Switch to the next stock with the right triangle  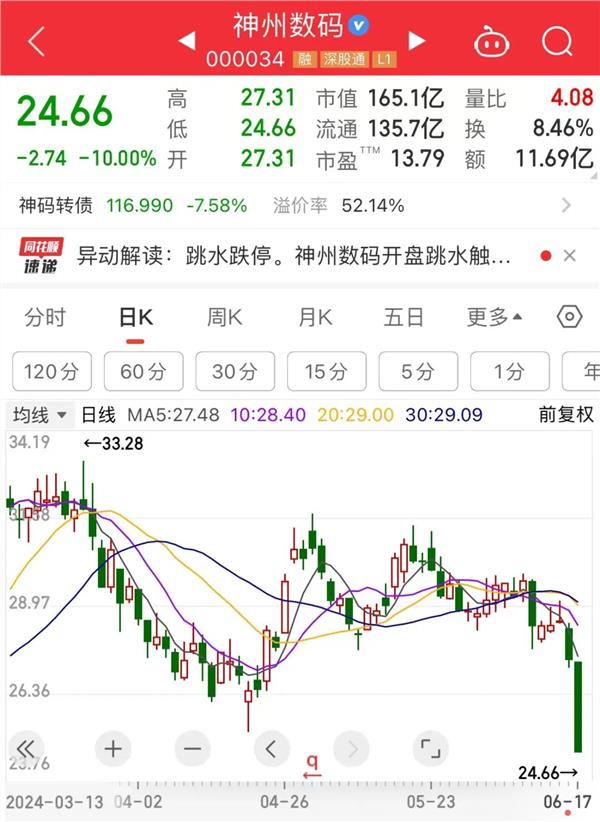point(417,41)
